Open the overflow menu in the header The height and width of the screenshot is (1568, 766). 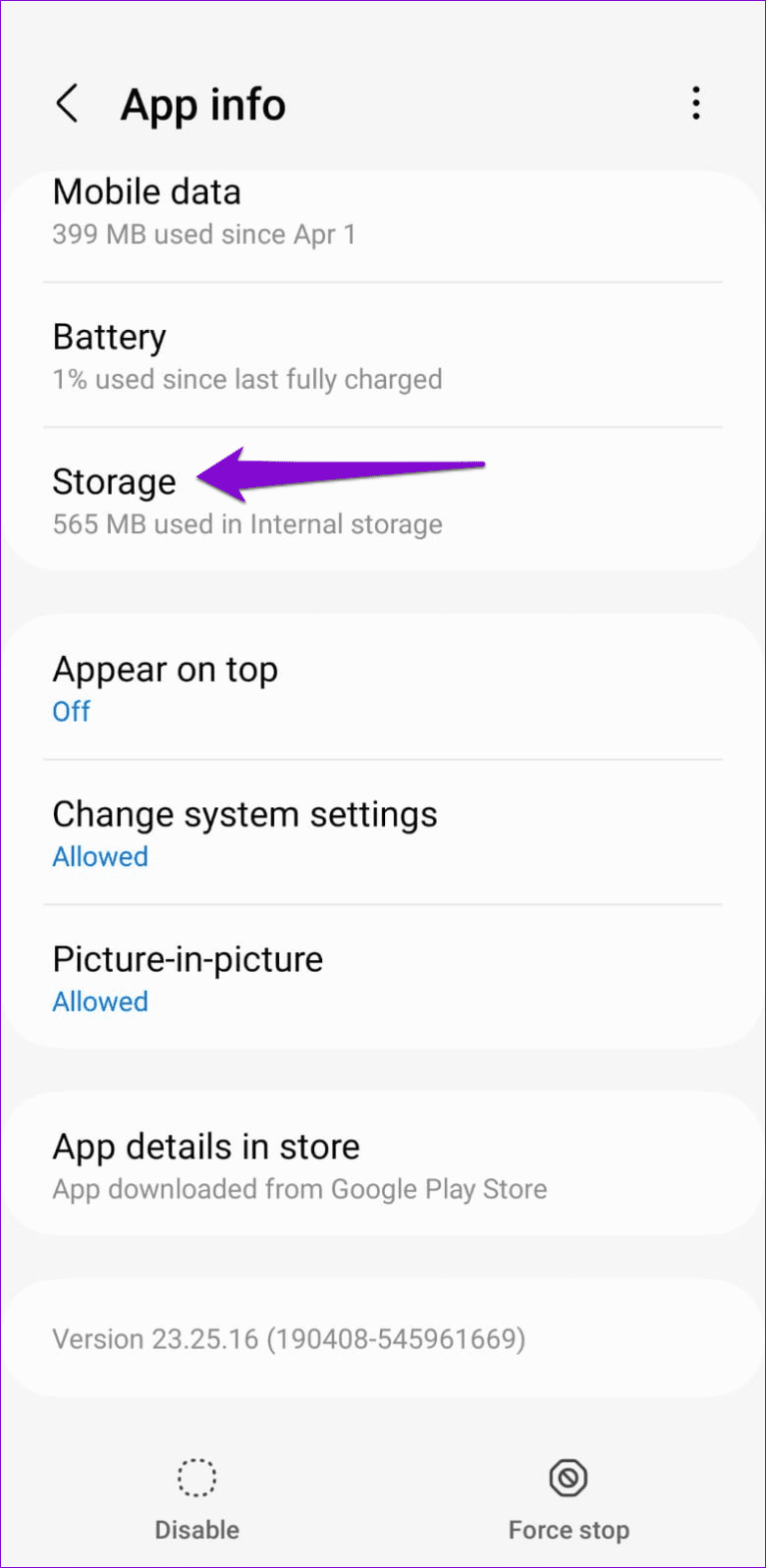(x=695, y=103)
